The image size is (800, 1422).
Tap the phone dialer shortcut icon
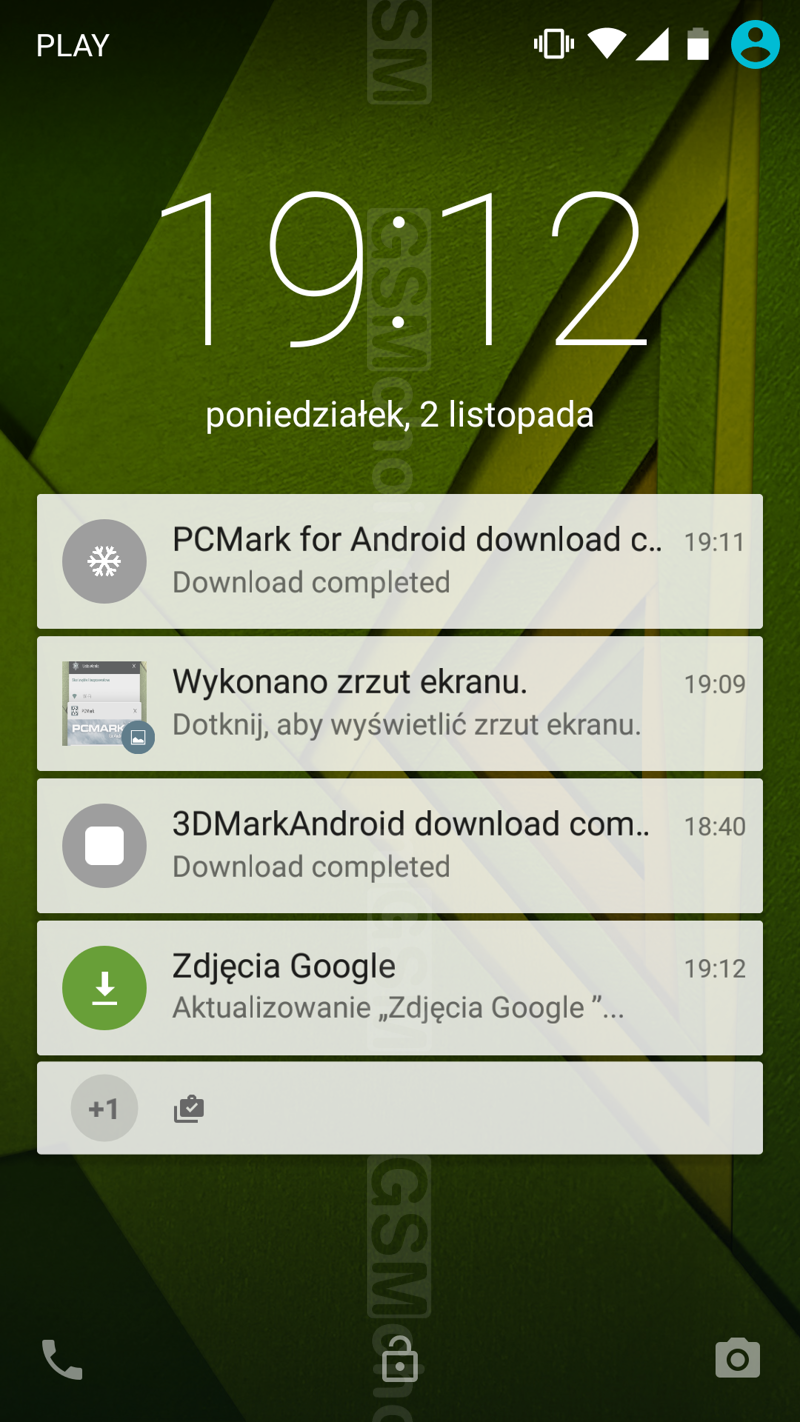tap(62, 1360)
